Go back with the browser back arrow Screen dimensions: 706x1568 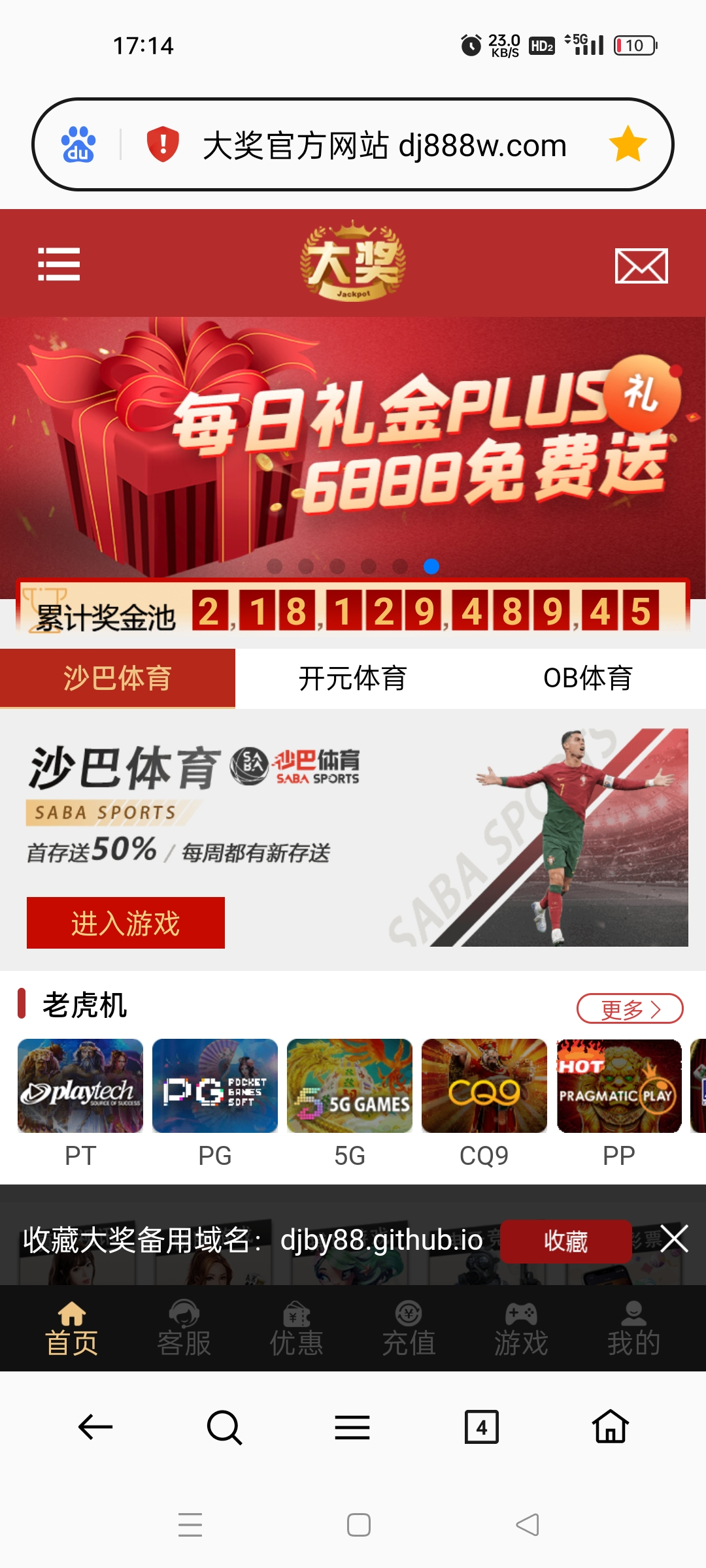pyautogui.click(x=95, y=1427)
